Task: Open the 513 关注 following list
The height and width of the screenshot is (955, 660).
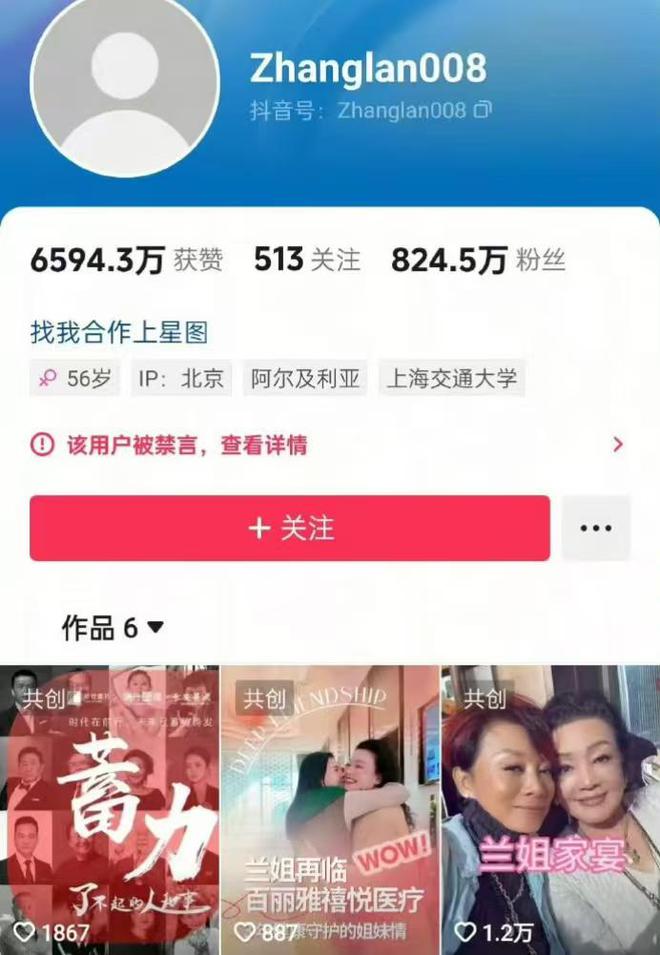Action: (306, 261)
